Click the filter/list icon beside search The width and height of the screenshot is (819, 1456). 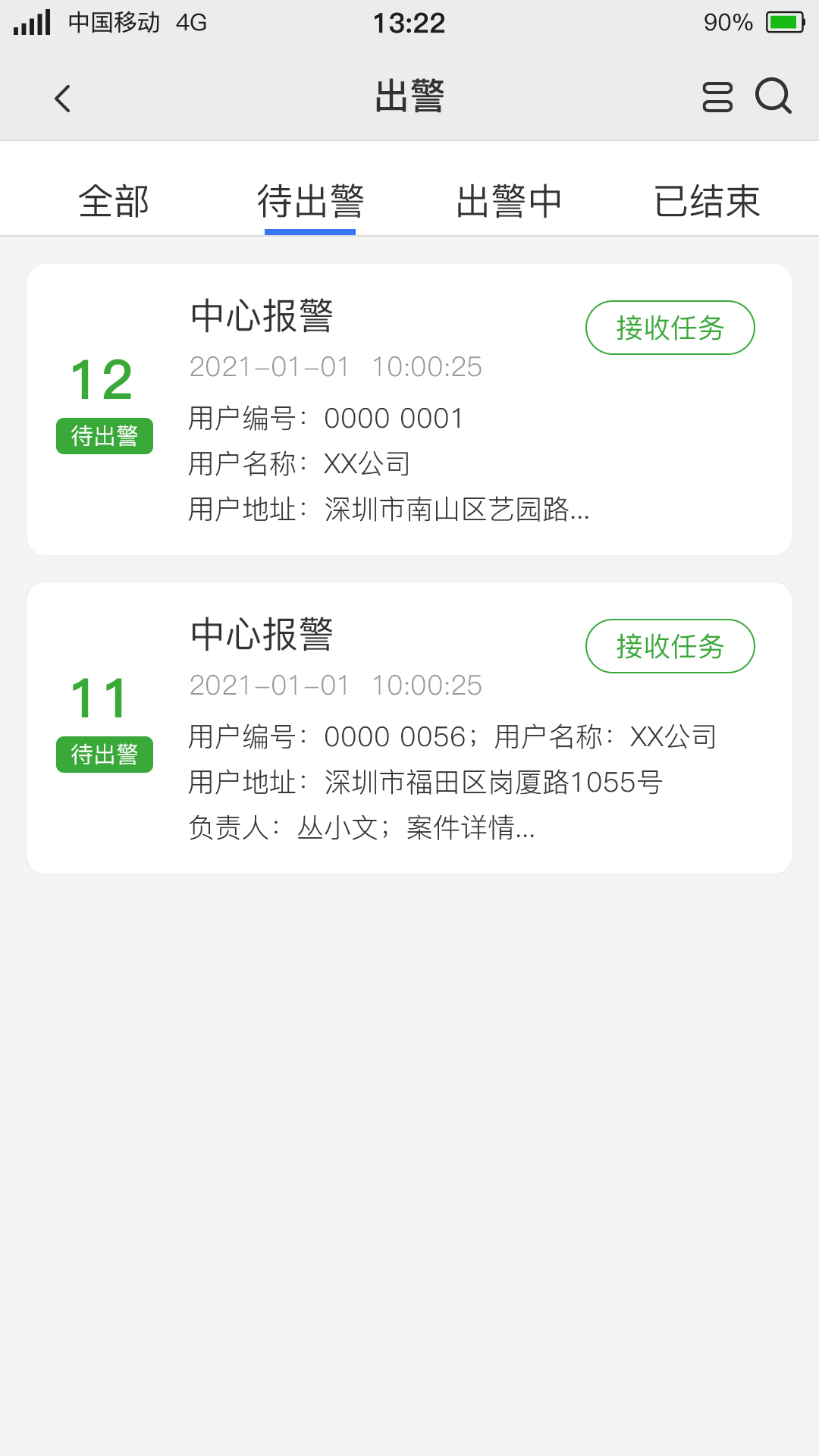pos(716,97)
